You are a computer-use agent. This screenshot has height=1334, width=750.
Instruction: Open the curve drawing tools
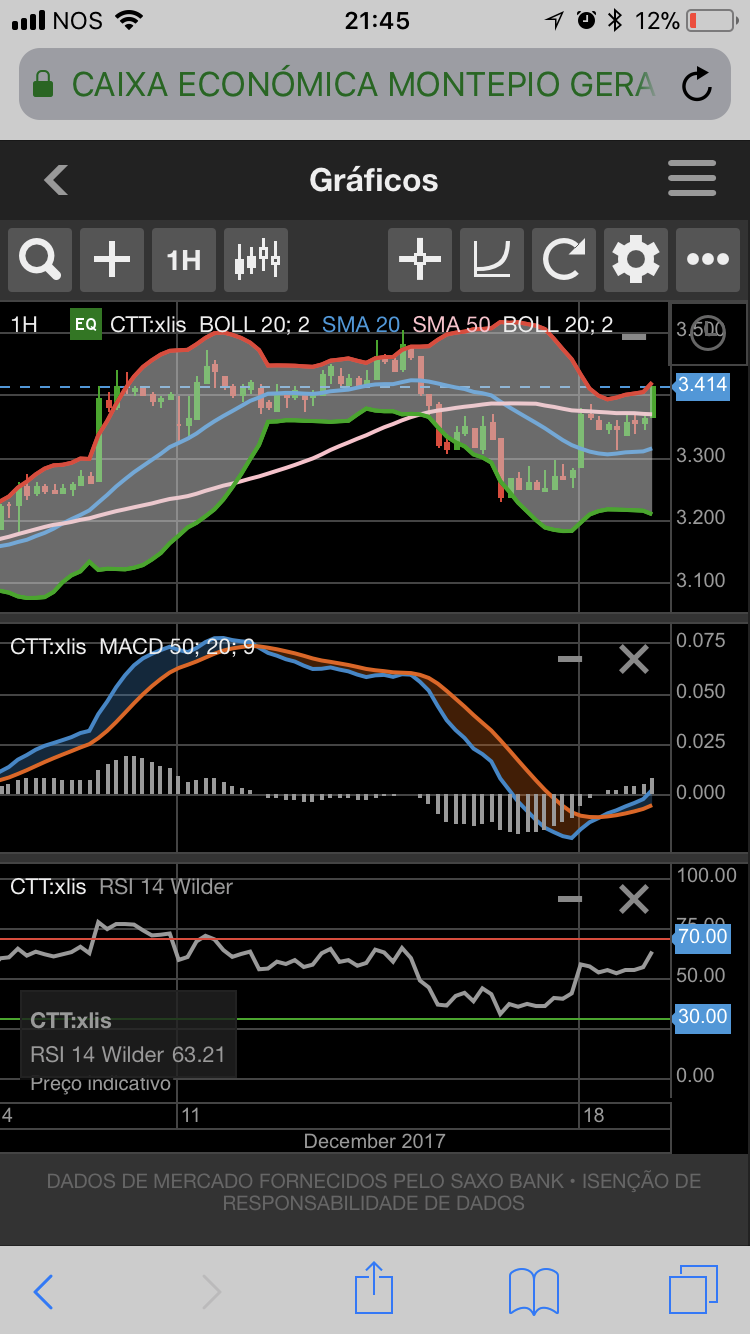492,260
